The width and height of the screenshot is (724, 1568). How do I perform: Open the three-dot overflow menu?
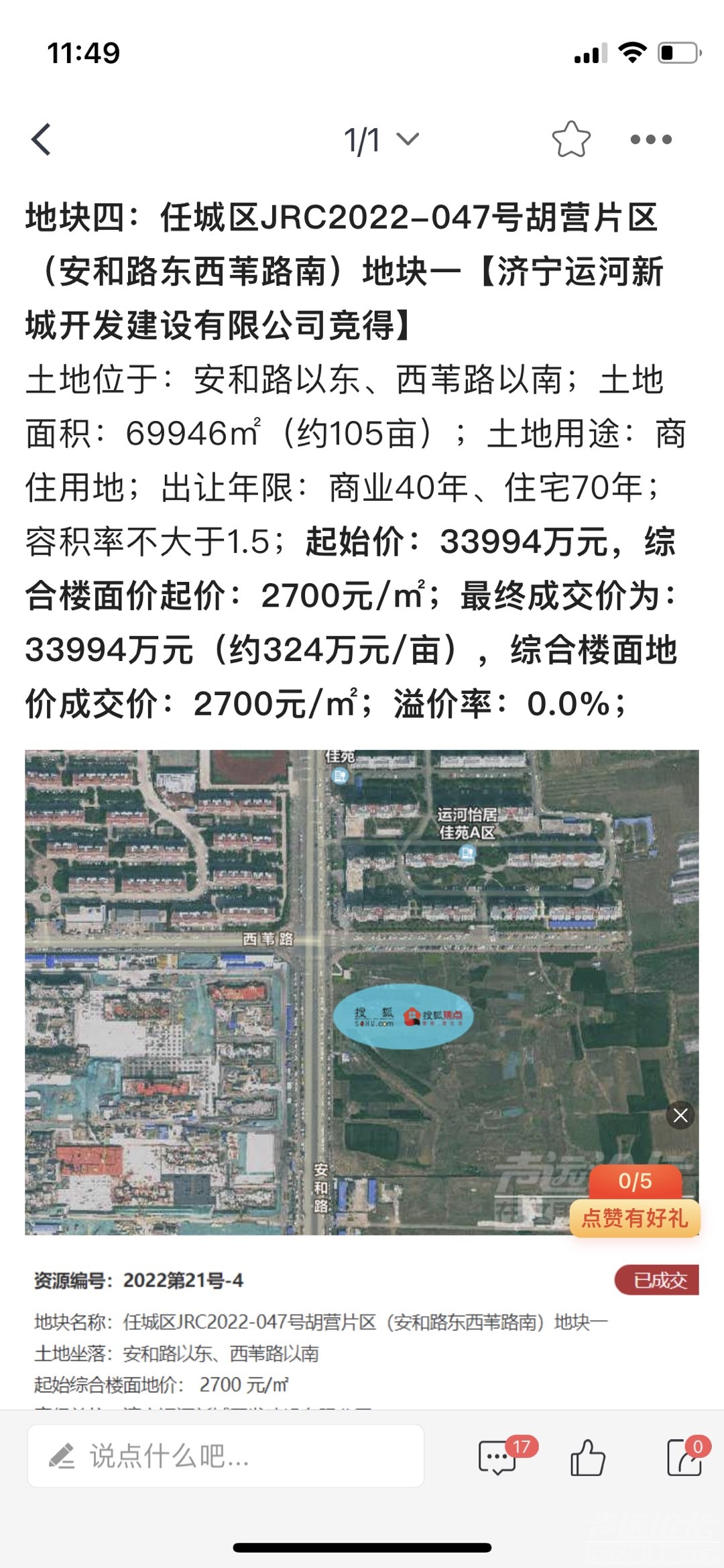650,139
